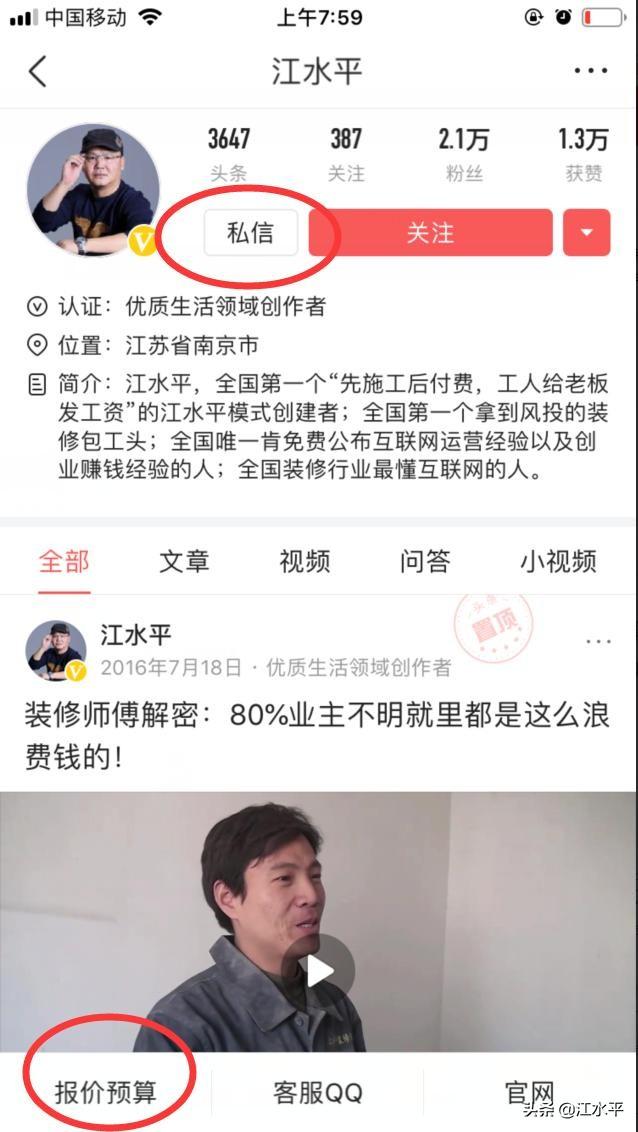This screenshot has width=638, height=1132.
Task: Tap the 私信 private message button
Action: coord(250,233)
